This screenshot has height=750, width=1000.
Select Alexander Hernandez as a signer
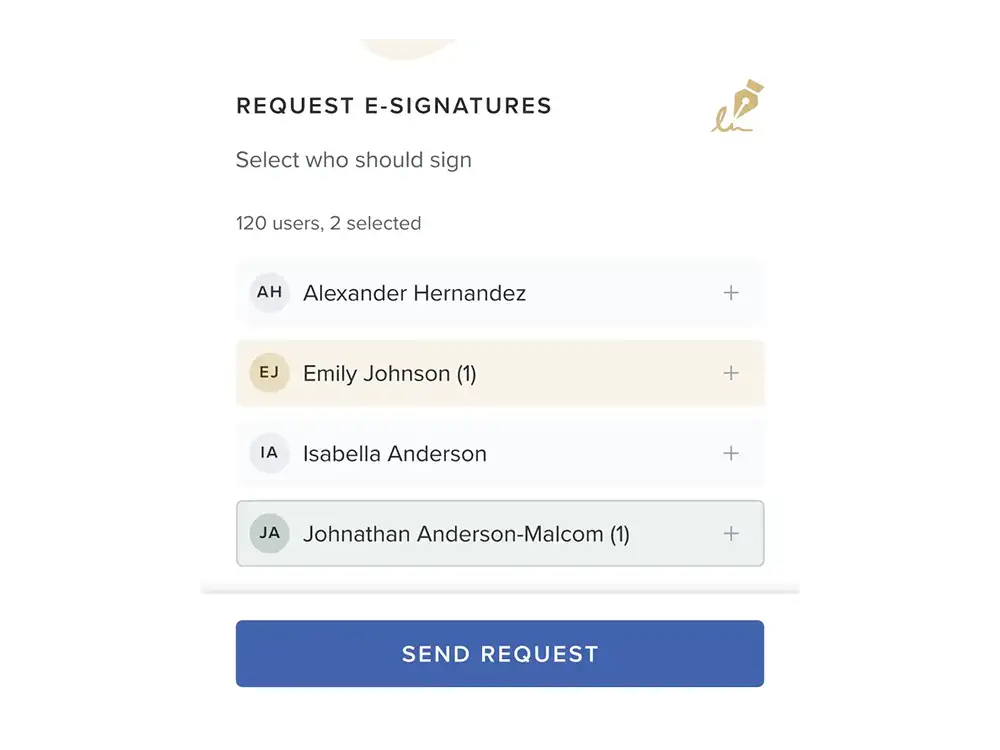click(731, 293)
